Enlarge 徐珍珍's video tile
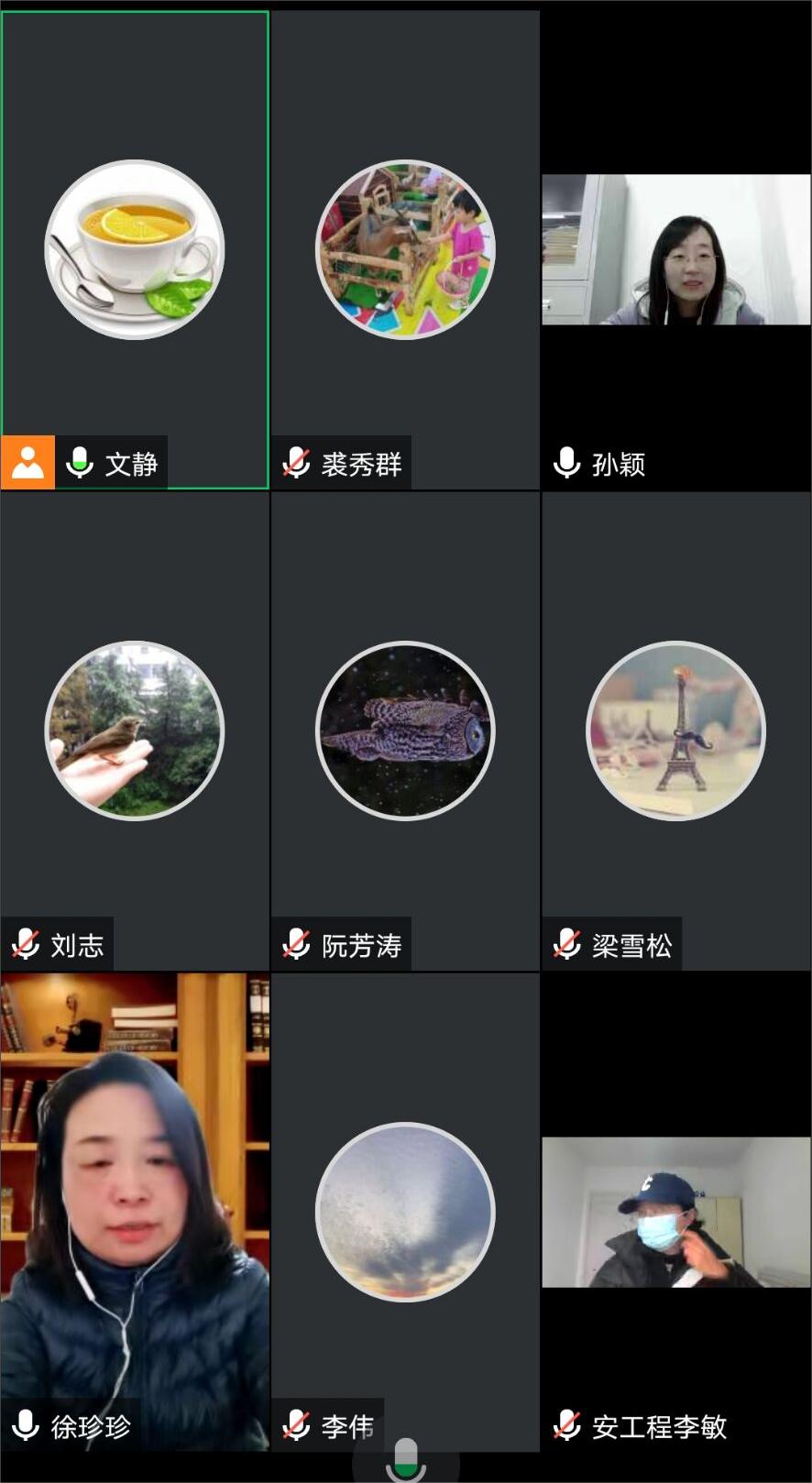 [135, 1211]
